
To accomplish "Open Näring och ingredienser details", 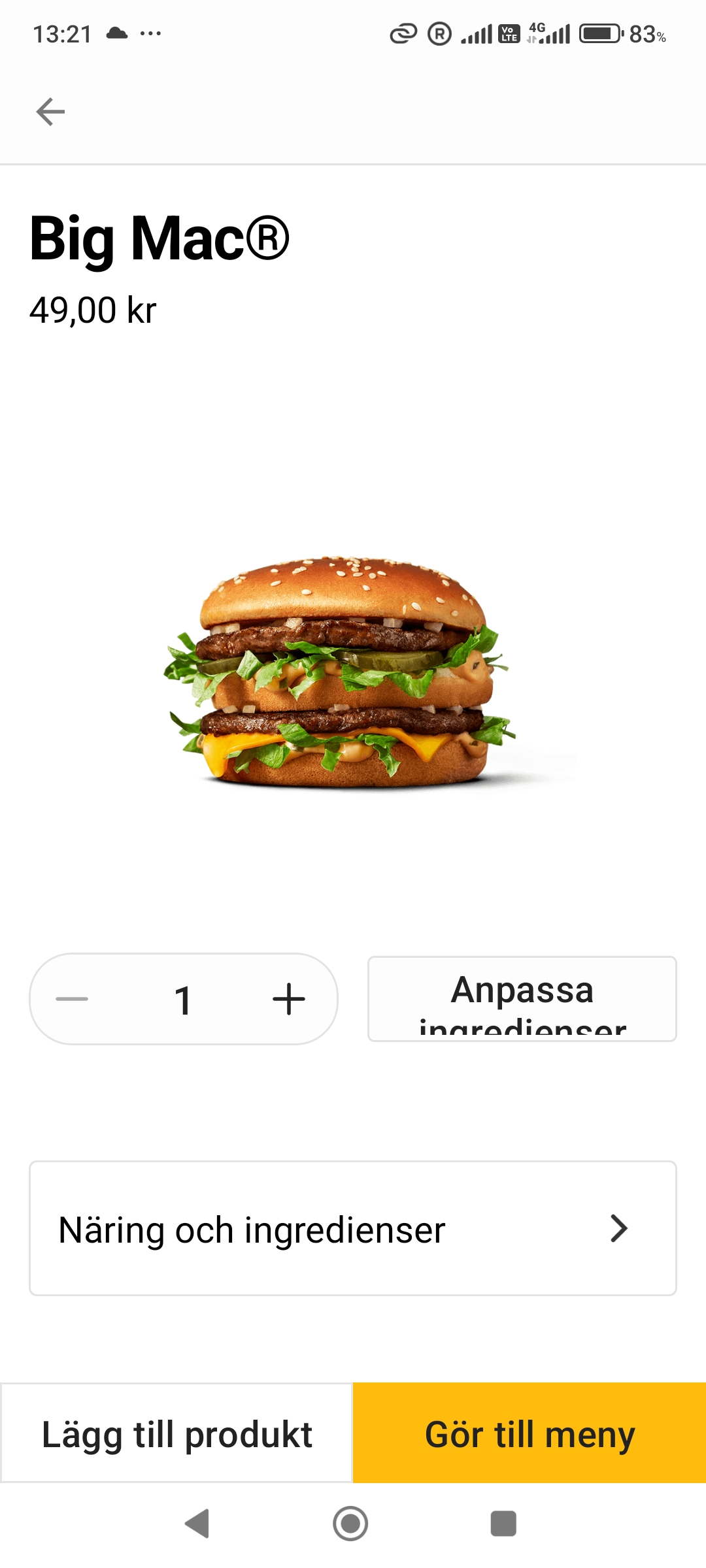I will (353, 1228).
